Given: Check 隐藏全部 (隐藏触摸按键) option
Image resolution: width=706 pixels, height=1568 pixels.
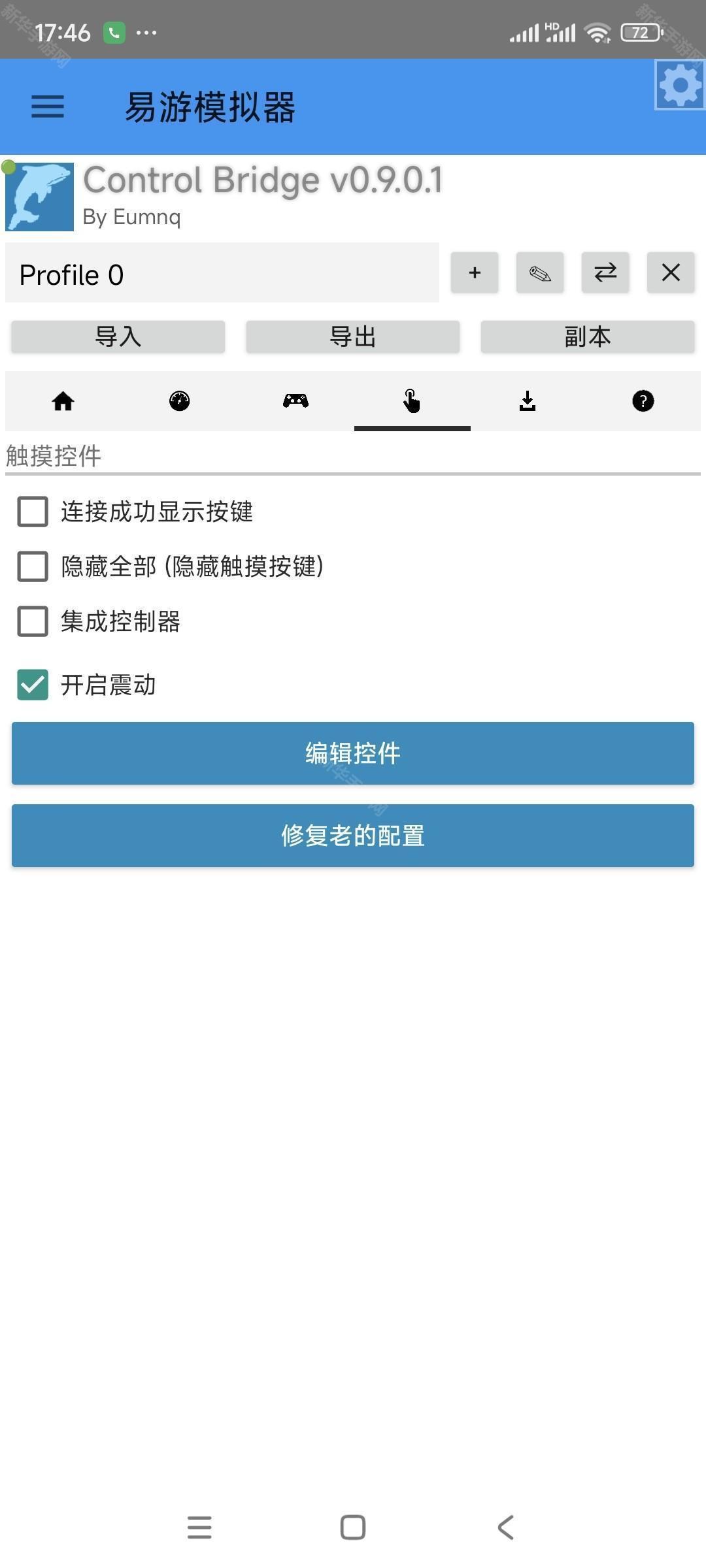Looking at the screenshot, I should coord(31,567).
